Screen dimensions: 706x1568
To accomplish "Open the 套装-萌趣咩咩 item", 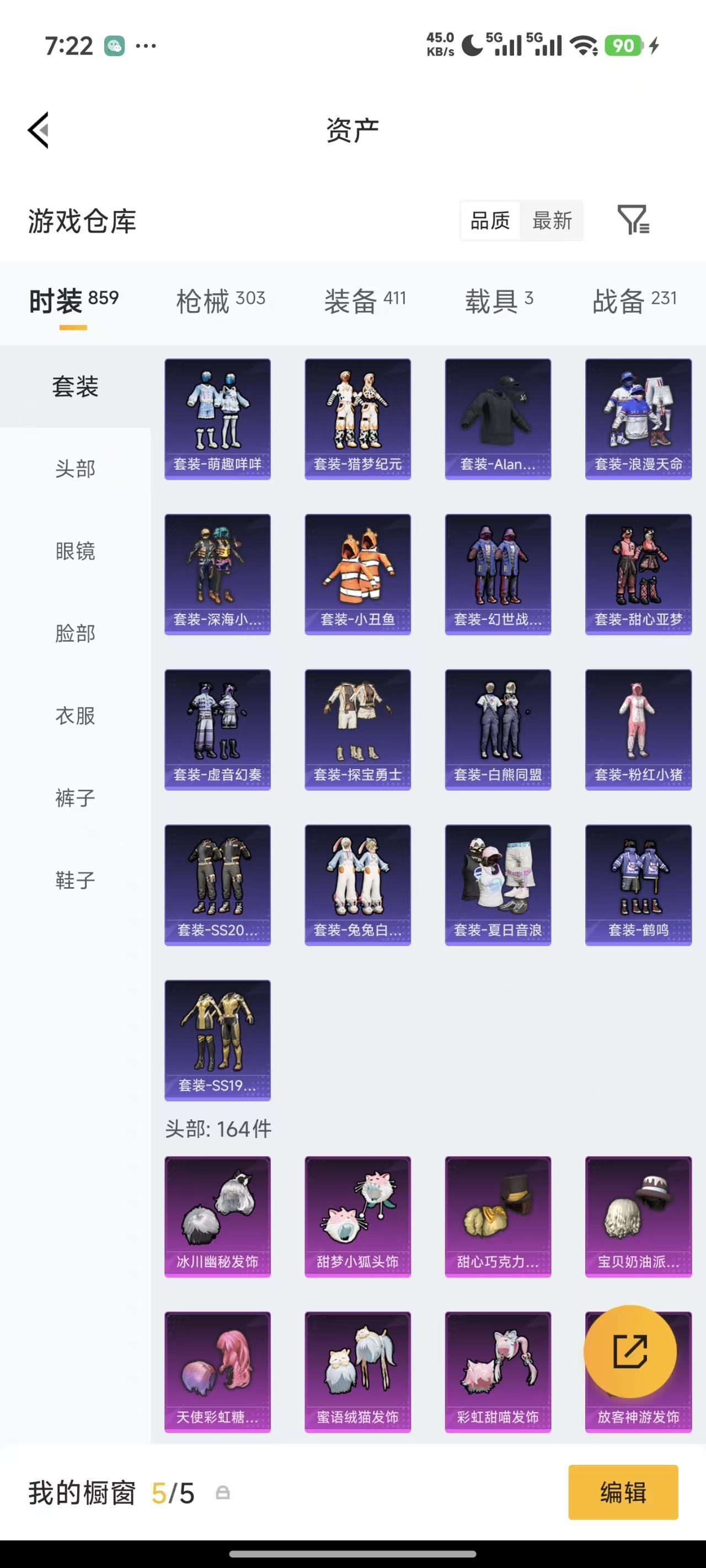I will pos(217,419).
